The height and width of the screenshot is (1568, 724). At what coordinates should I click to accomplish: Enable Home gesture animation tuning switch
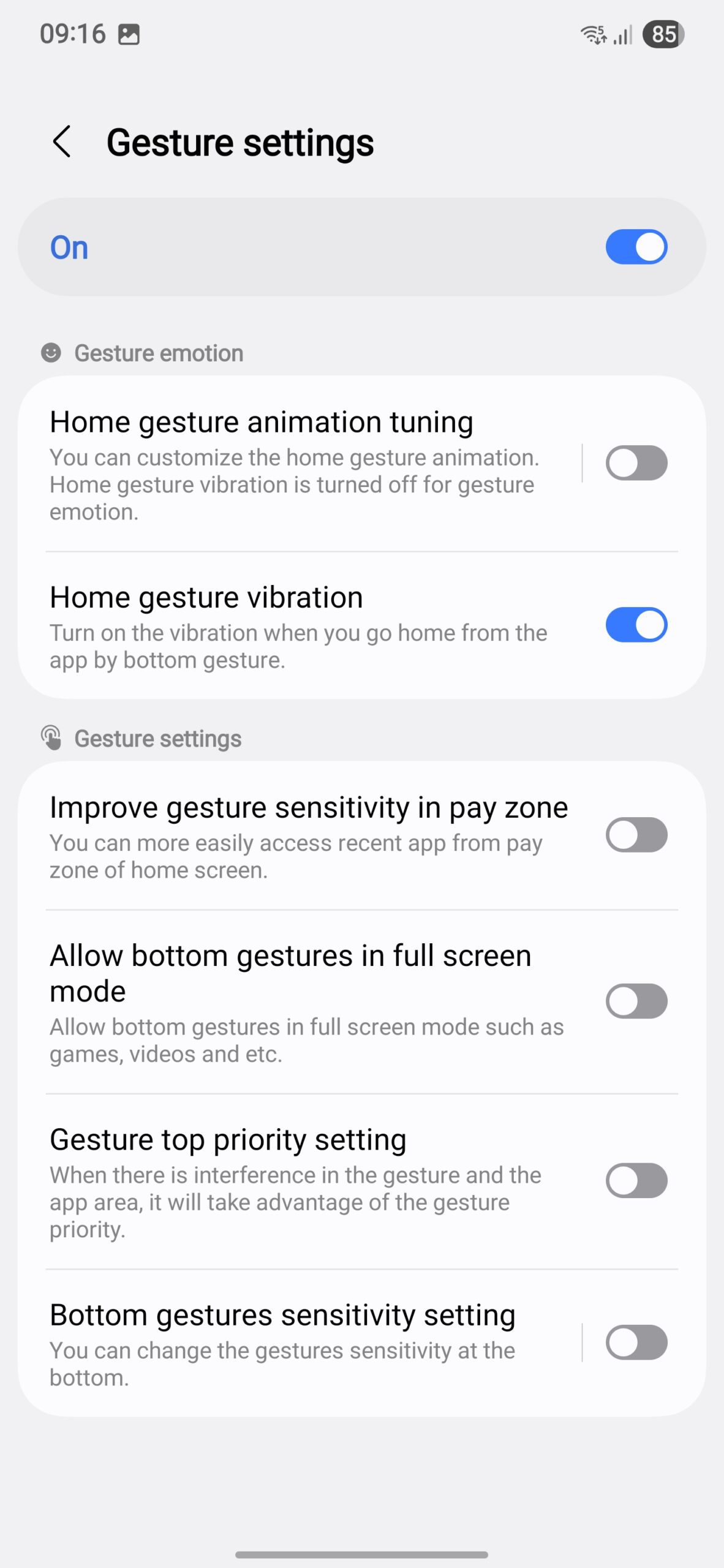click(x=636, y=463)
